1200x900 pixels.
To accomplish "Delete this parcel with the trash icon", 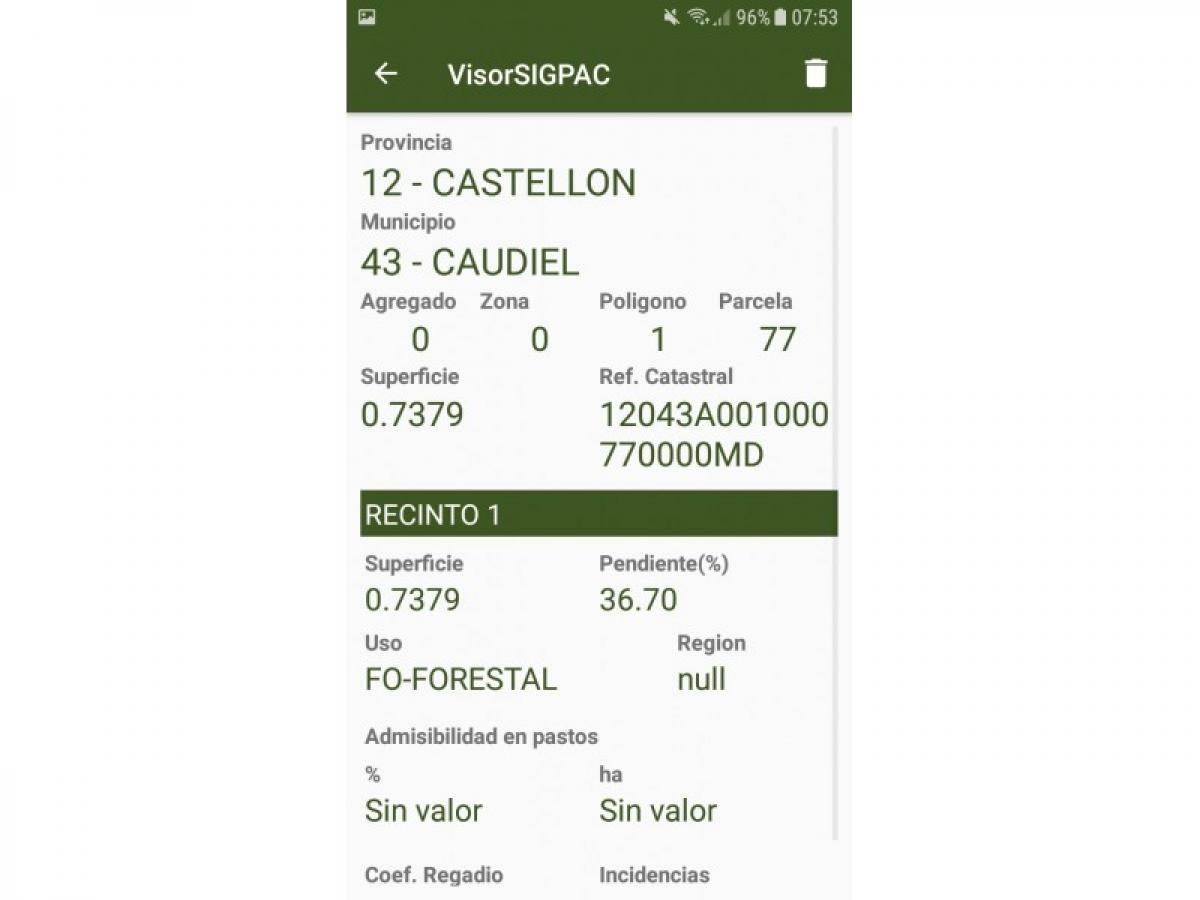I will point(816,74).
